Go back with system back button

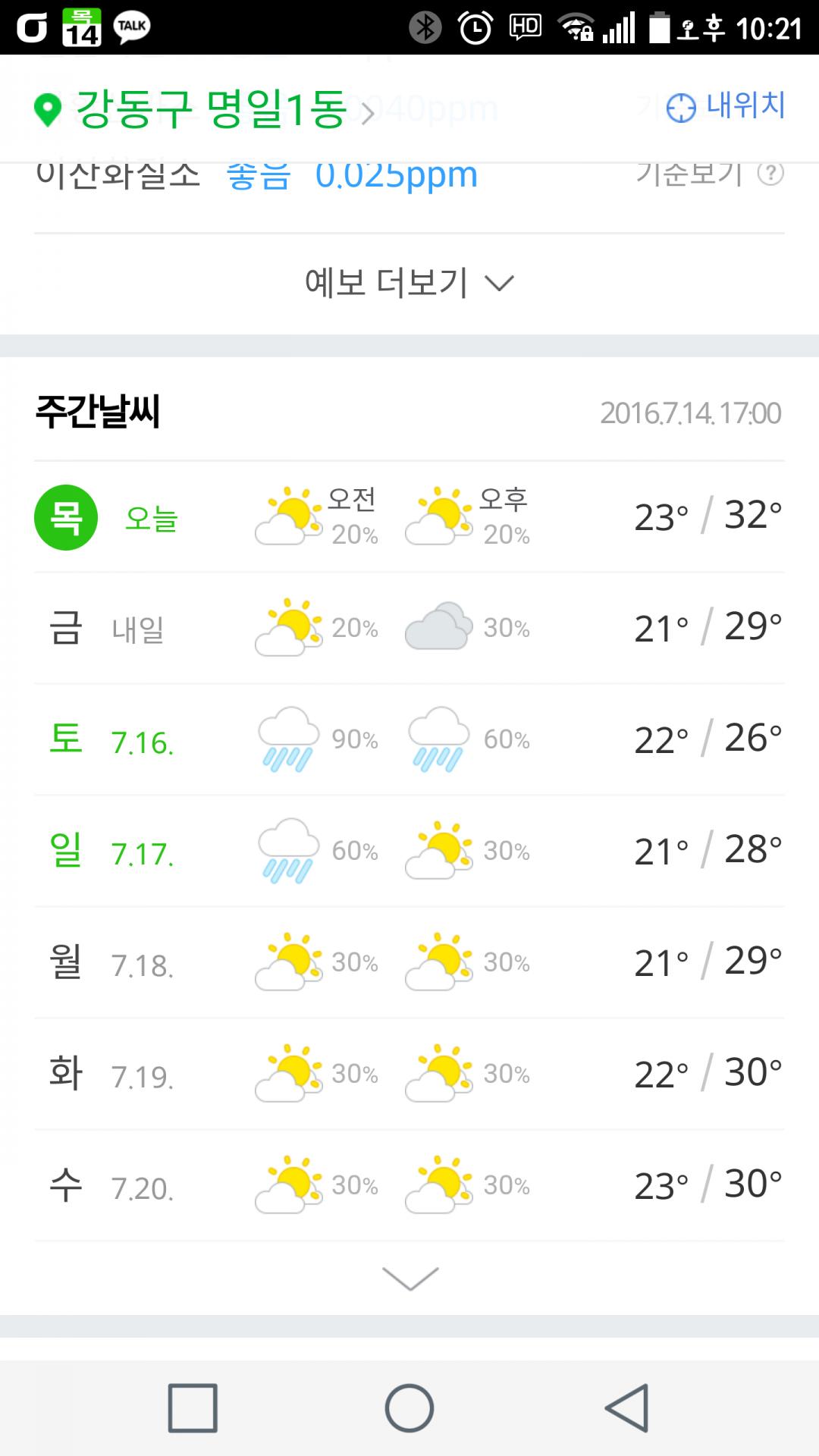(x=626, y=1408)
